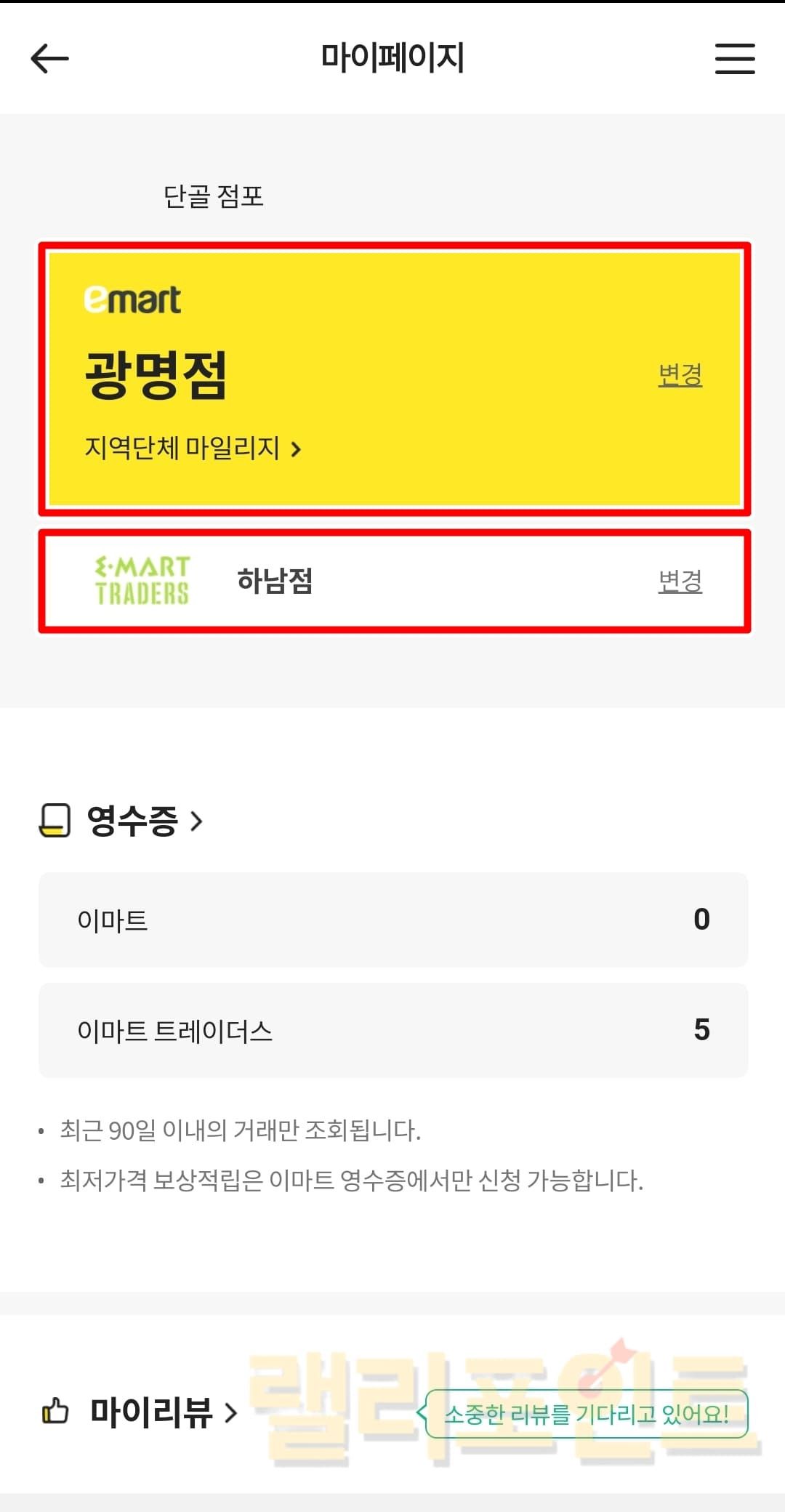Open 지역단체 마일리지
785x1512 pixels.
coord(192,448)
